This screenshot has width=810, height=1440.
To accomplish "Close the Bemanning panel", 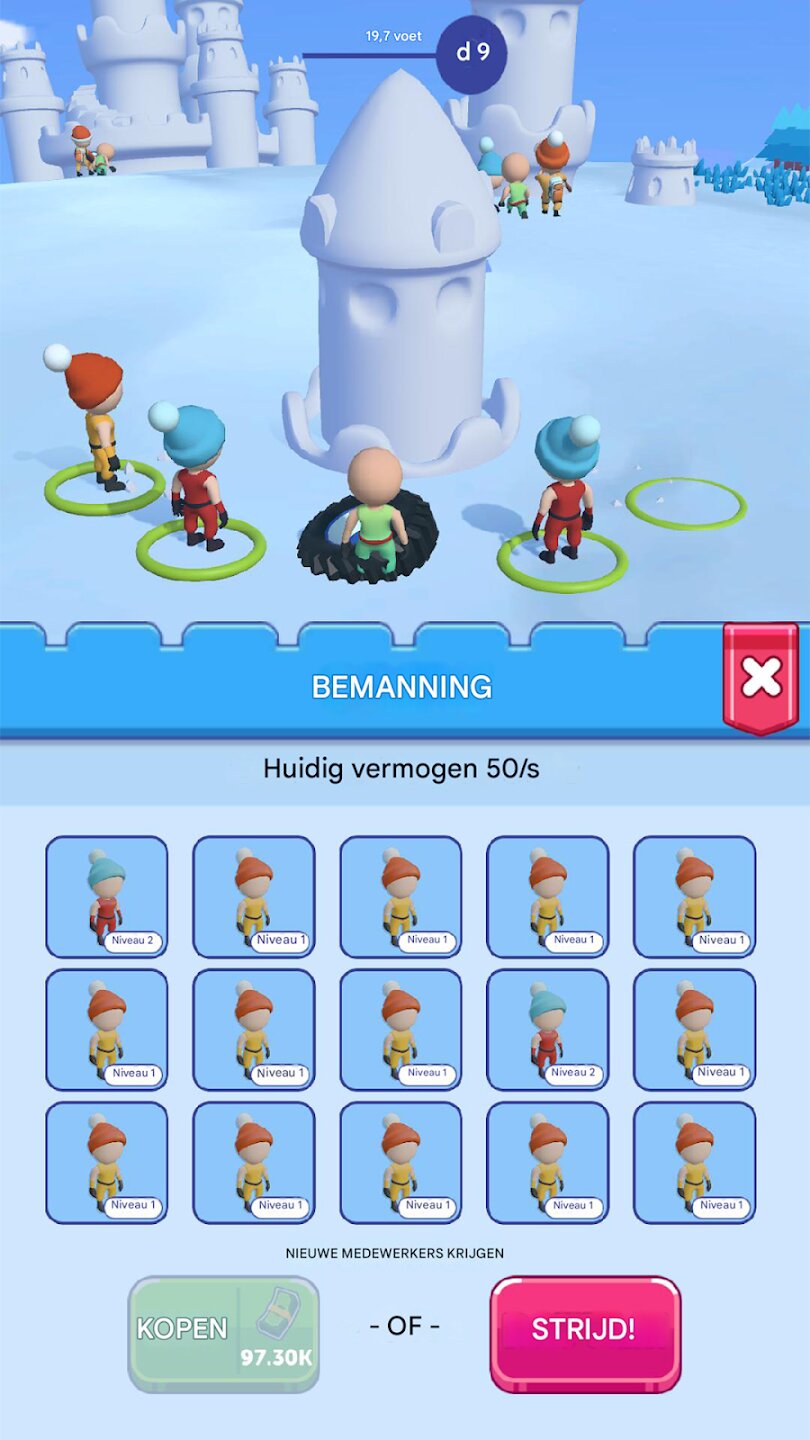I will 761,678.
